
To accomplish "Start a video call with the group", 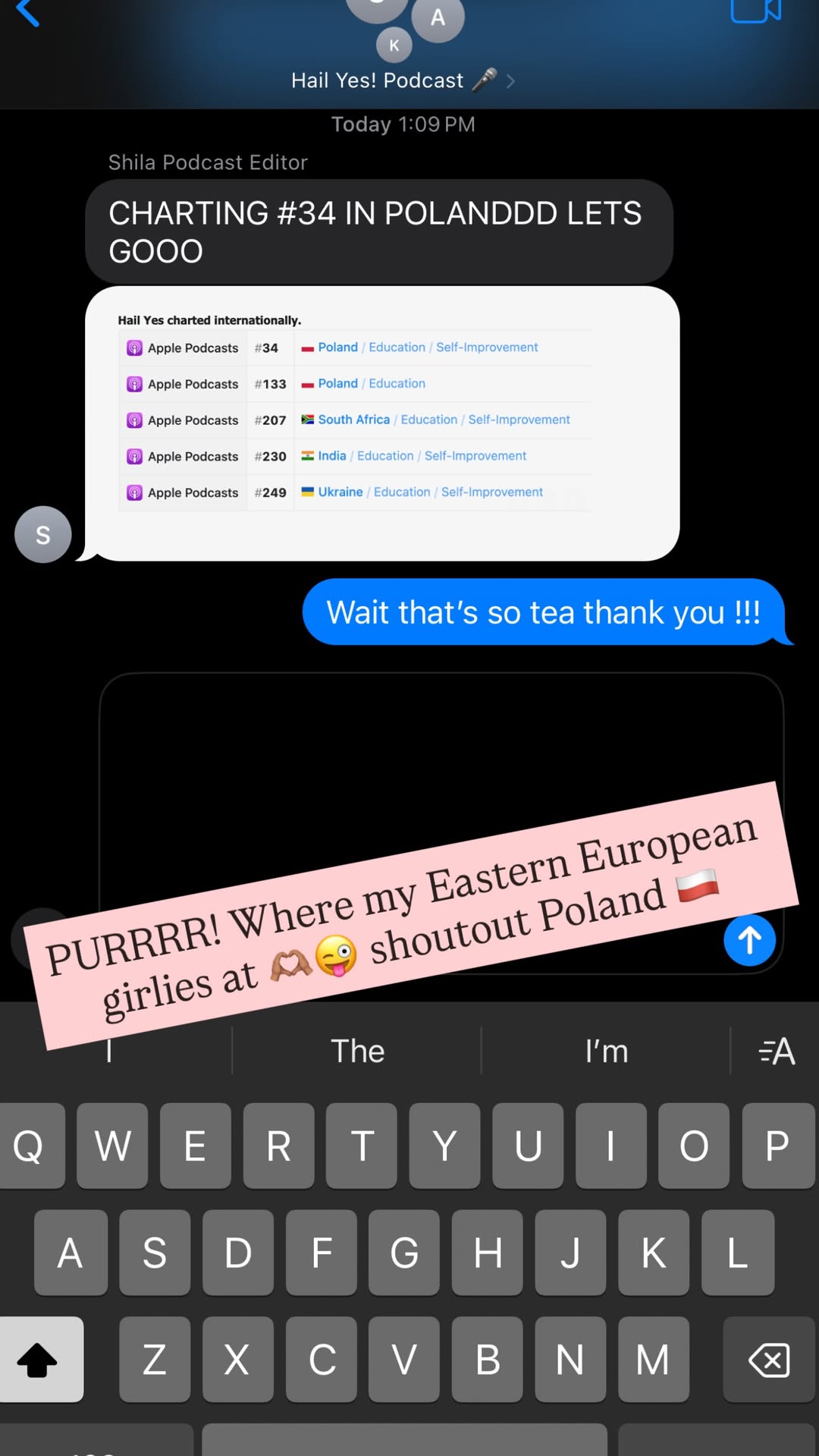I will [x=755, y=11].
